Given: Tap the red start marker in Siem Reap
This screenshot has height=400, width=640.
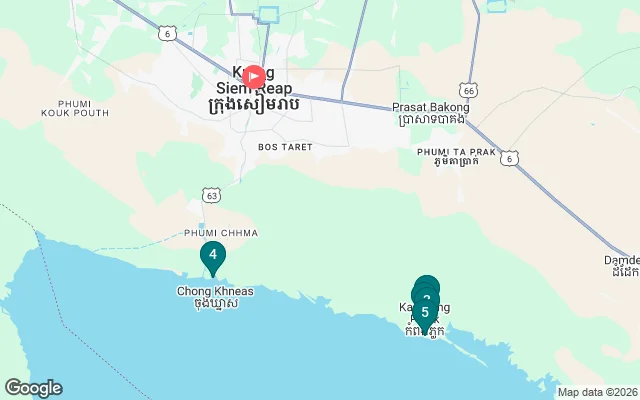Looking at the screenshot, I should coord(254,76).
